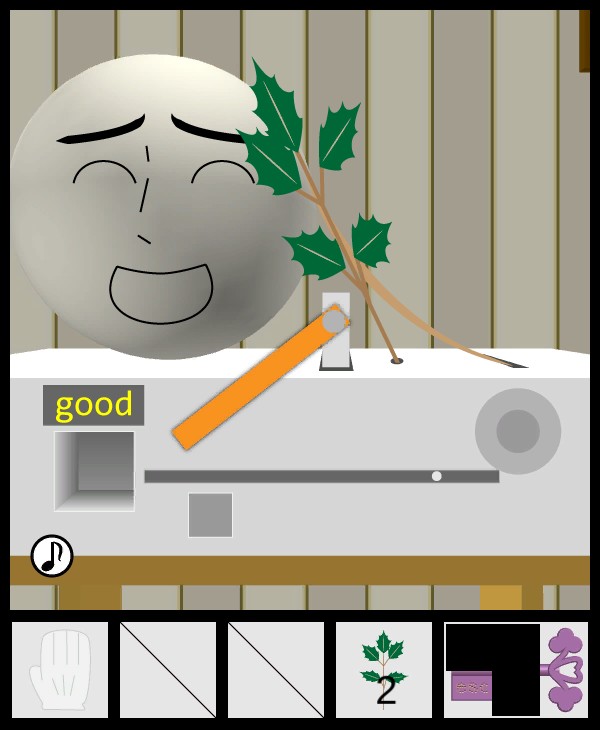Viewport: 600px width, 730px height.
Task: Tap the round gray dial on the machine
Action: 518,431
